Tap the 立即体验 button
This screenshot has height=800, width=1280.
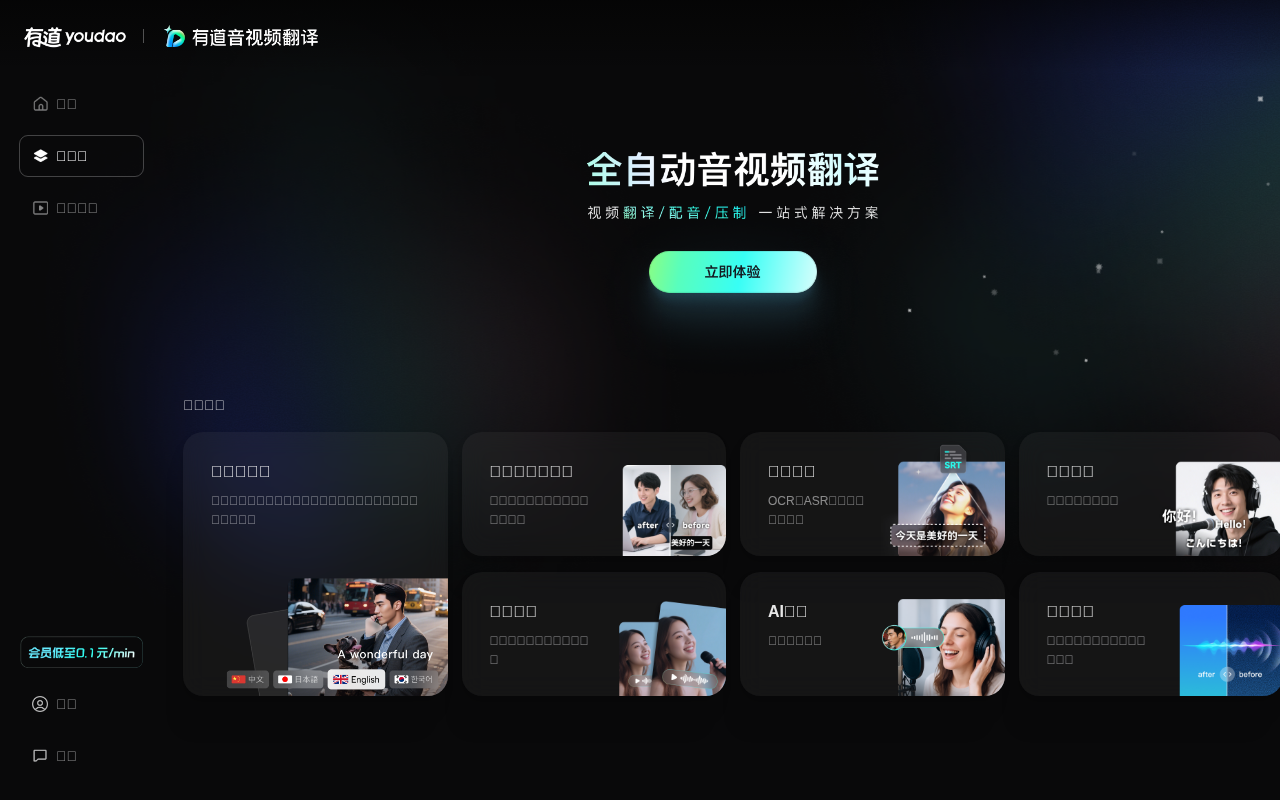tap(732, 272)
